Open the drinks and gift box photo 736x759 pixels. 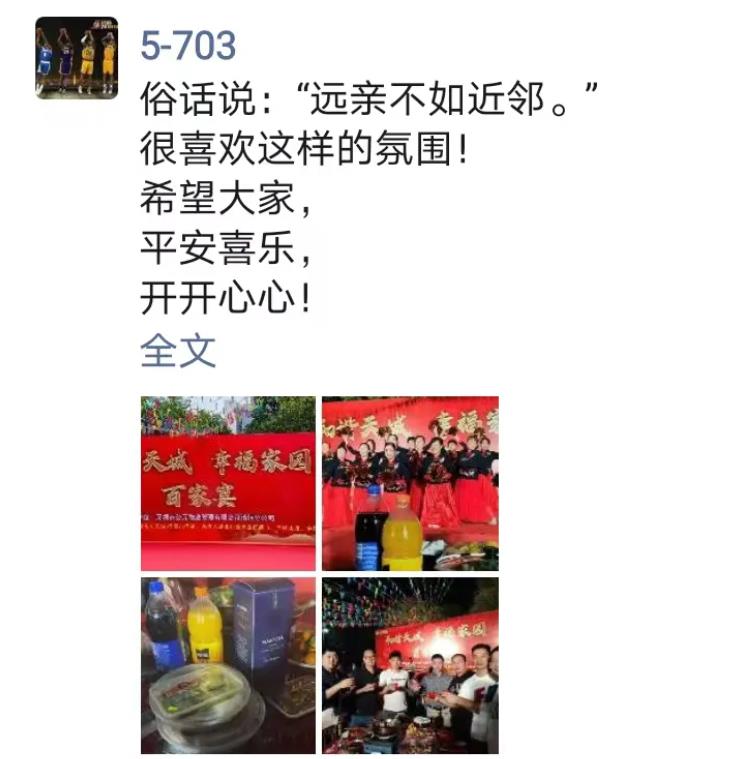228,665
